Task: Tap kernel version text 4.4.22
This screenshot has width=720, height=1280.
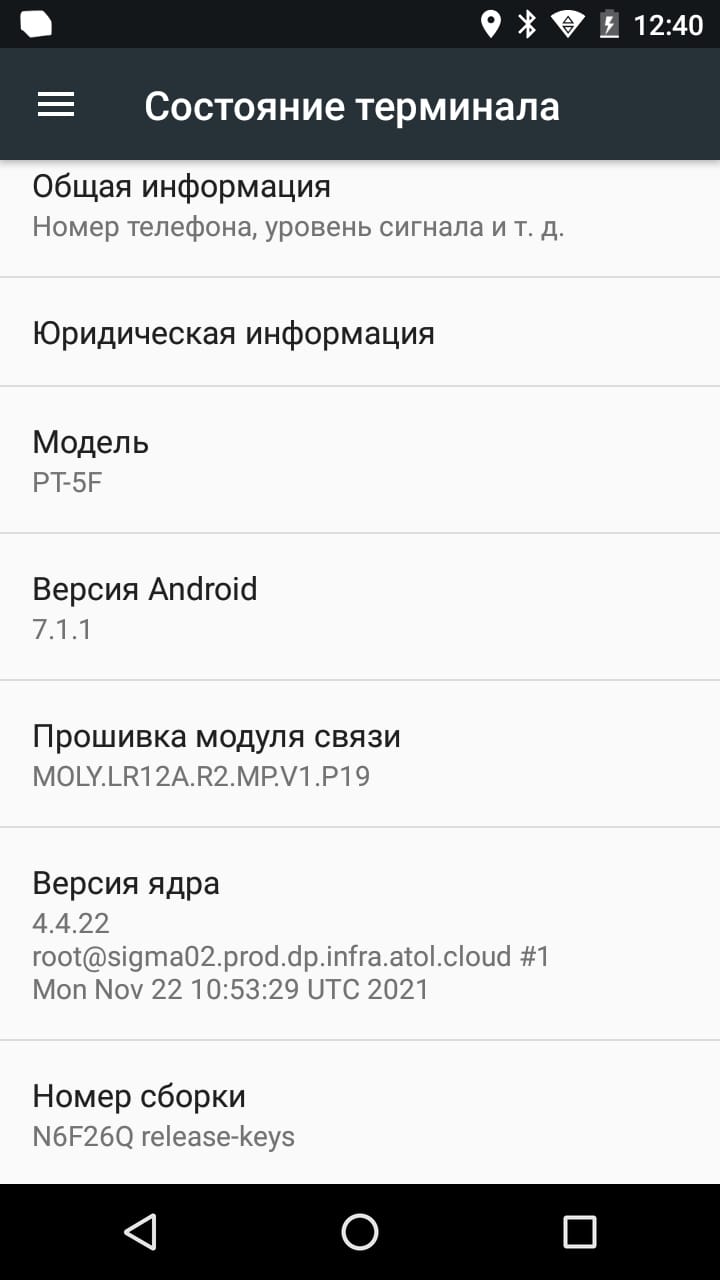Action: pos(71,923)
